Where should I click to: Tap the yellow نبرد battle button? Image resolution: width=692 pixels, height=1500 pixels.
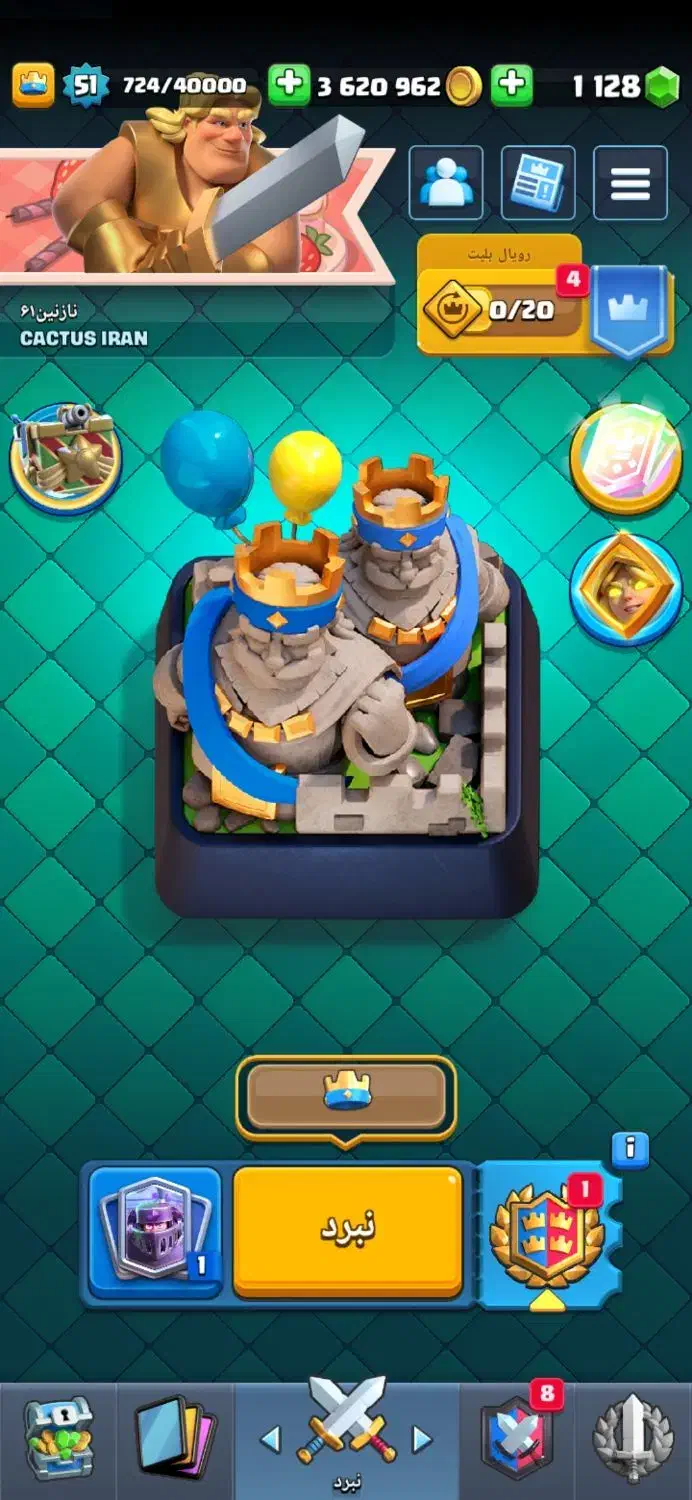[x=347, y=1230]
